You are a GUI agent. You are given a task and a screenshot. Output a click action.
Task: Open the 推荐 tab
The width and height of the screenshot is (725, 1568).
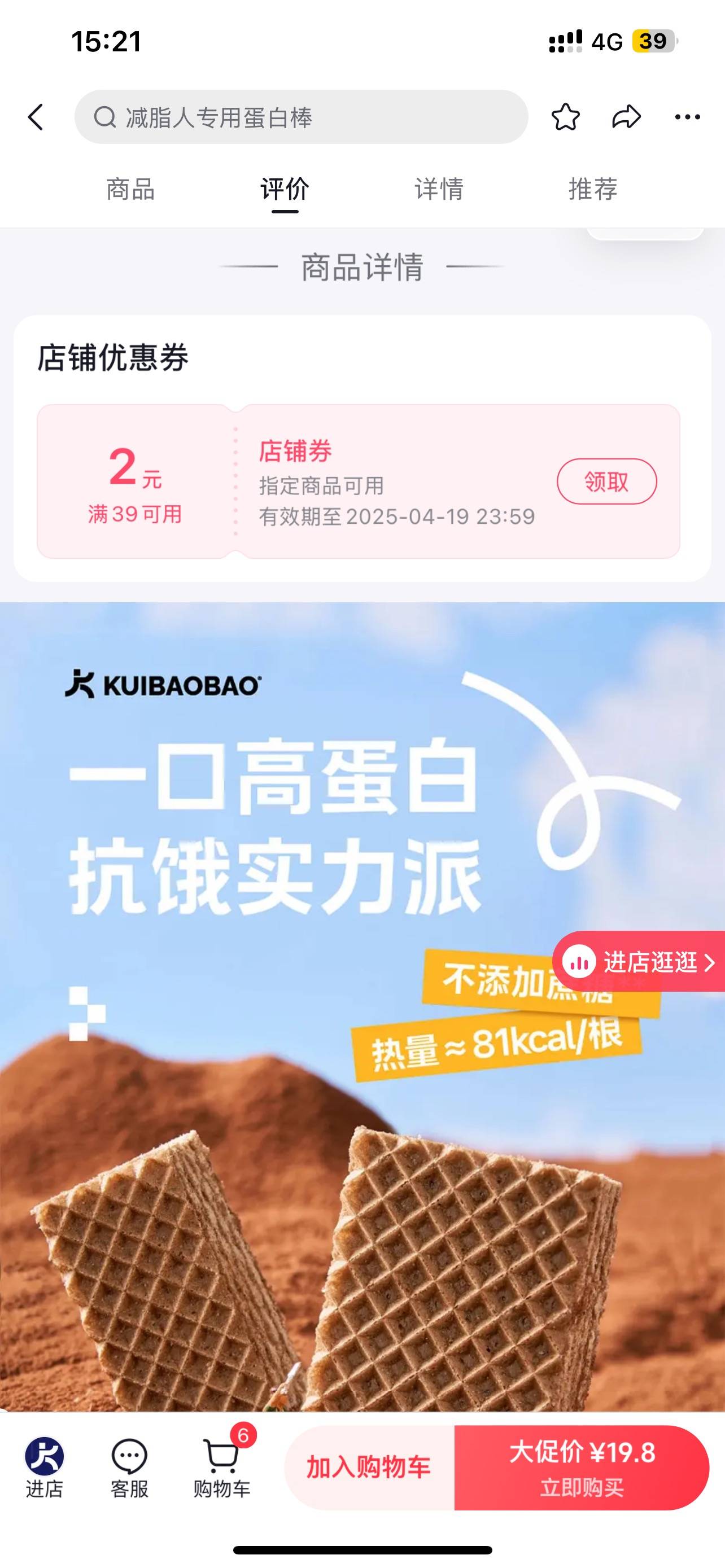pos(593,189)
